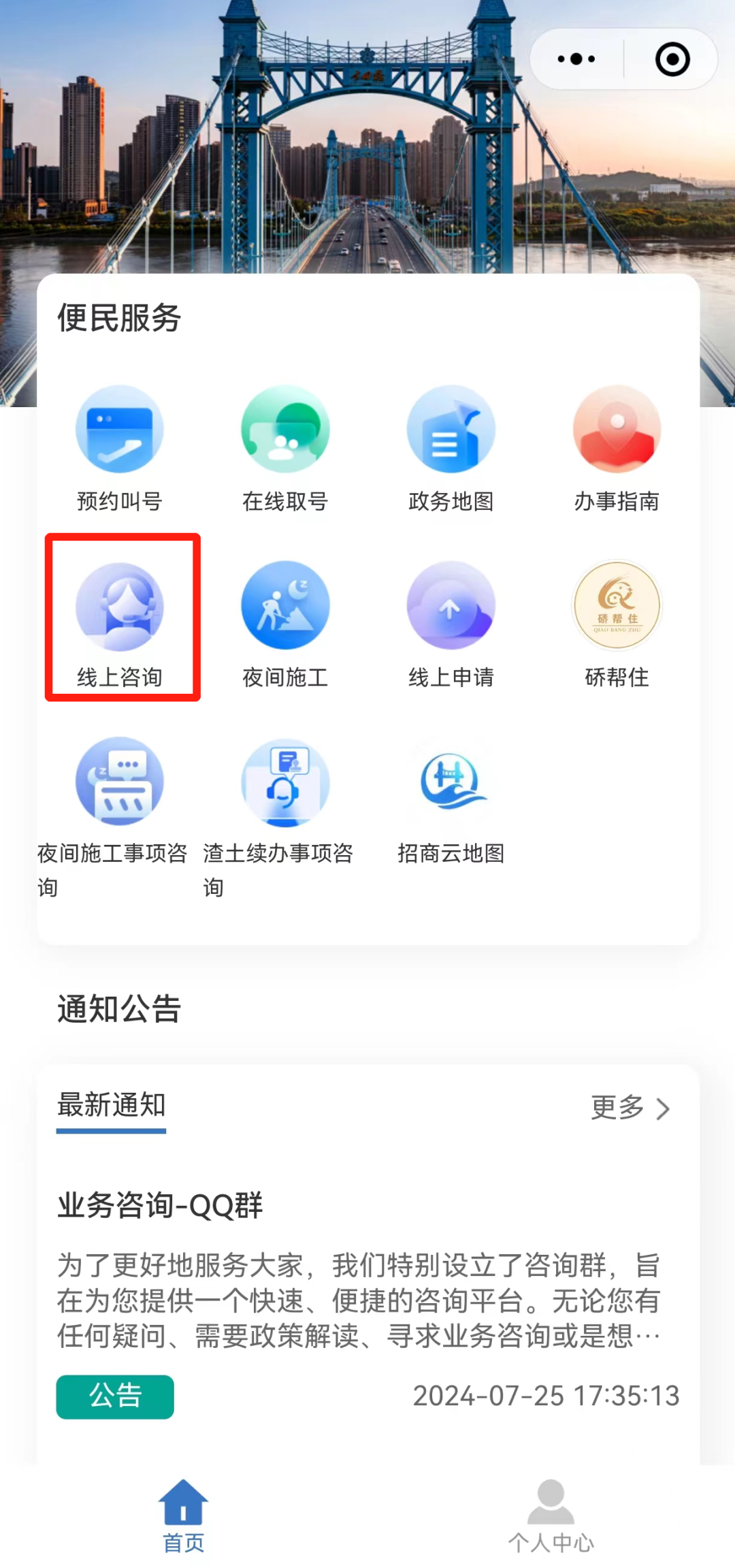Close the mini program via circle button
Screen dimensions: 735x1568
[672, 59]
